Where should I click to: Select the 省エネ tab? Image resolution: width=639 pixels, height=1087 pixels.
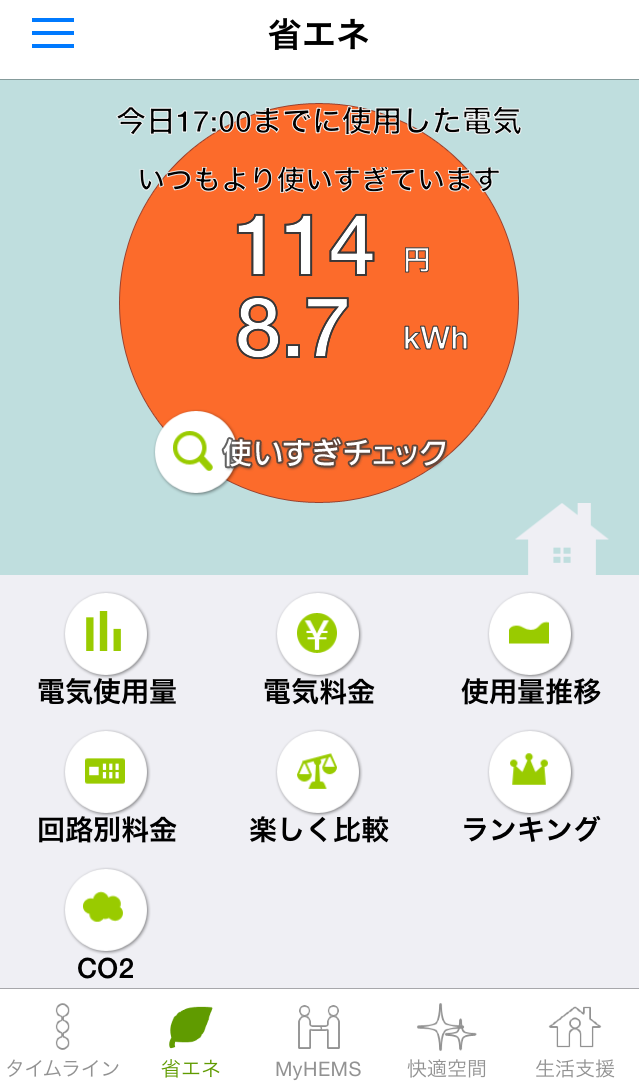point(191,1040)
